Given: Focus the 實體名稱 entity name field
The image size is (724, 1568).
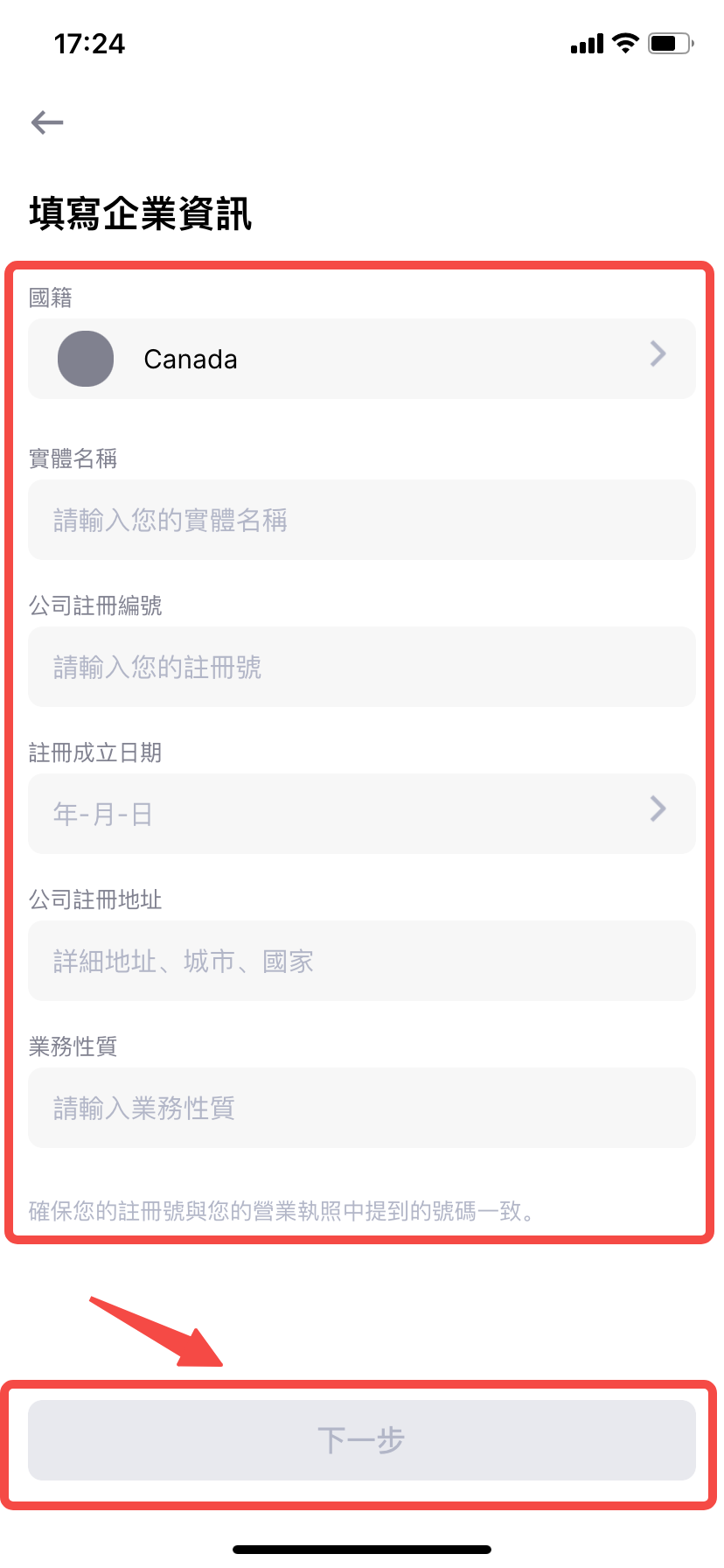Looking at the screenshot, I should tap(362, 520).
